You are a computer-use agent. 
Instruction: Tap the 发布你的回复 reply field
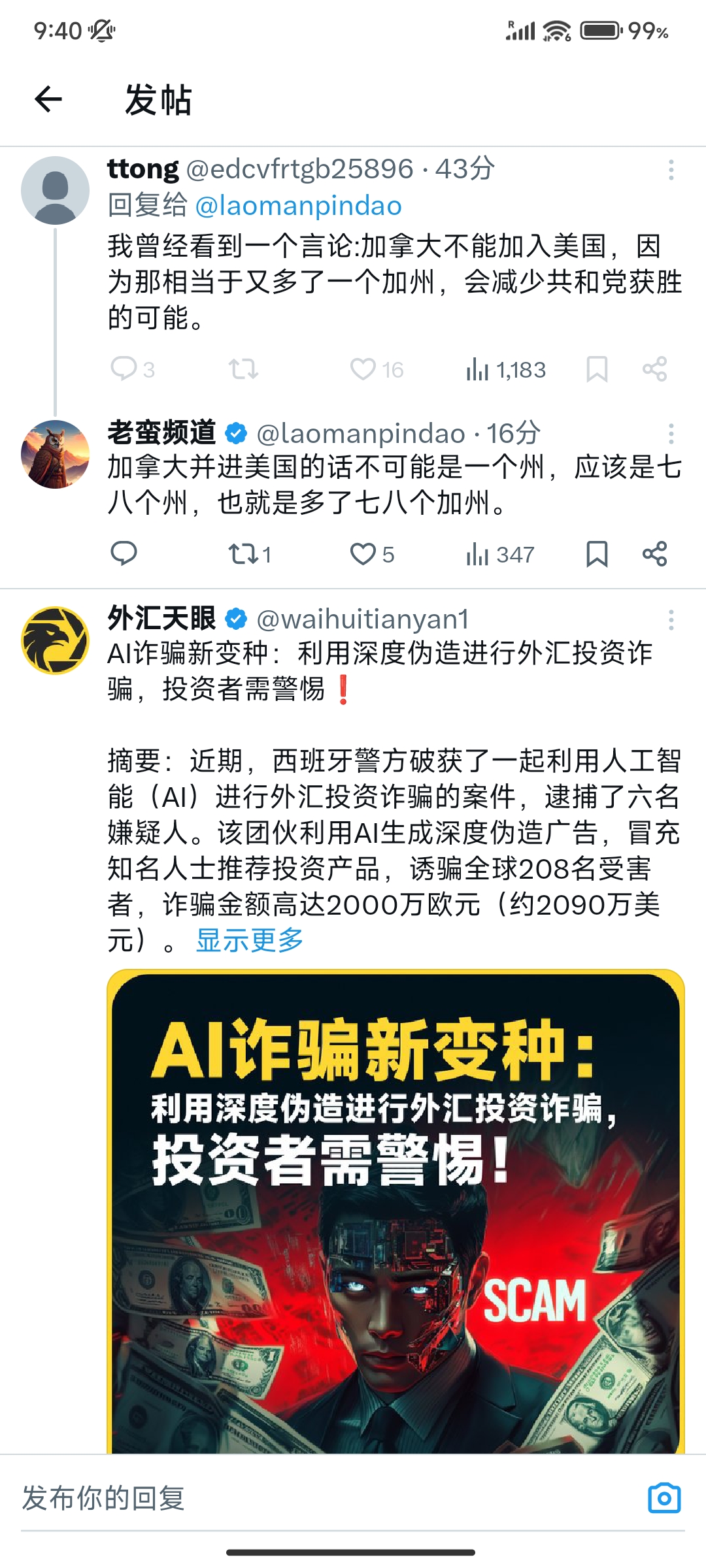coord(327,1498)
